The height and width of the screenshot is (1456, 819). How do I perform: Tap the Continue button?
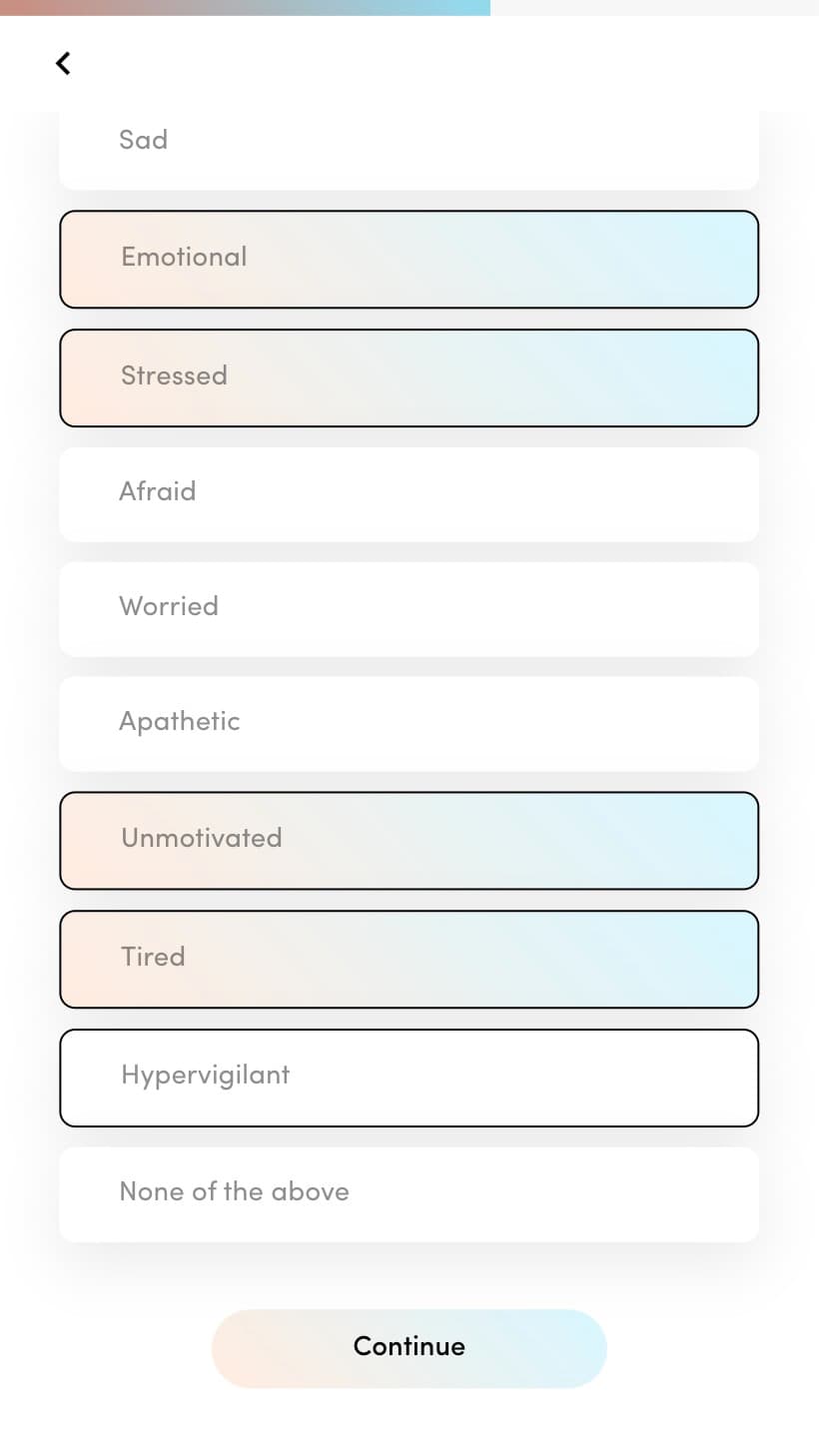point(409,1348)
